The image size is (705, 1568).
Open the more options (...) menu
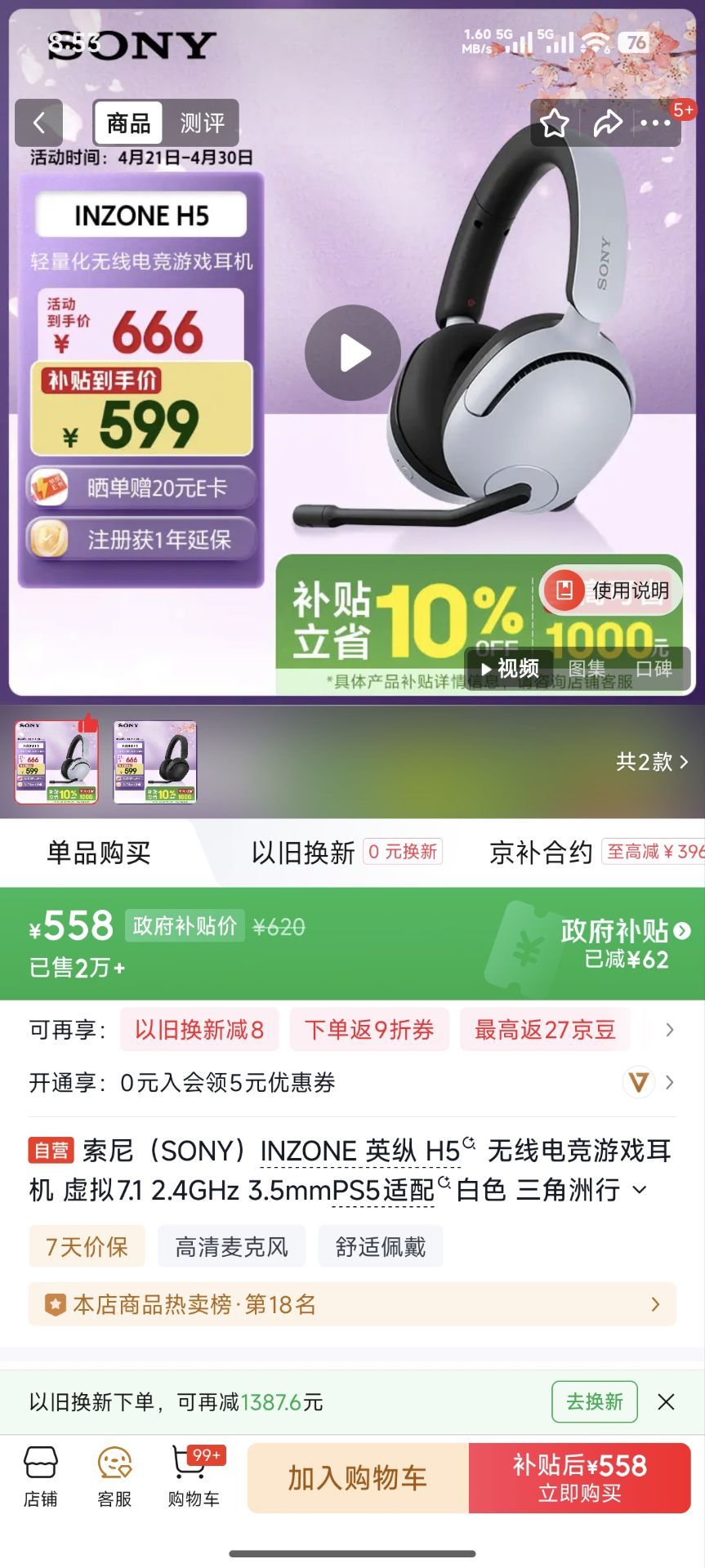(x=657, y=122)
